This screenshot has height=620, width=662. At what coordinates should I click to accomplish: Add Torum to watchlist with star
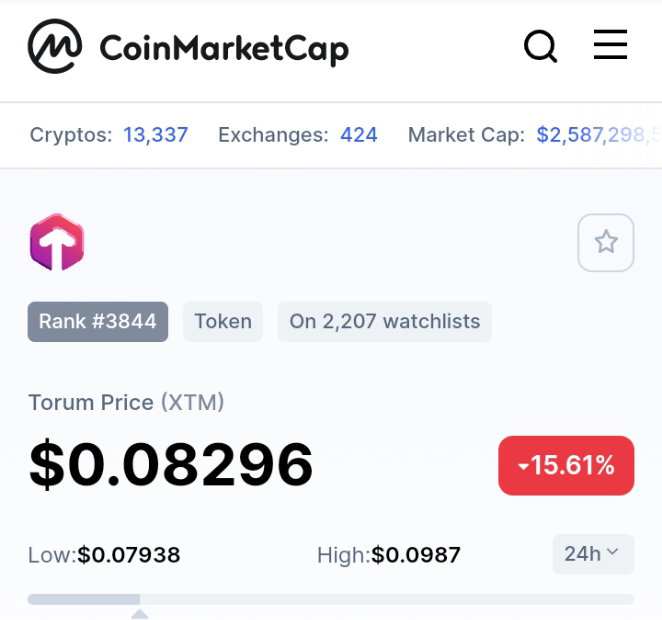pyautogui.click(x=606, y=243)
